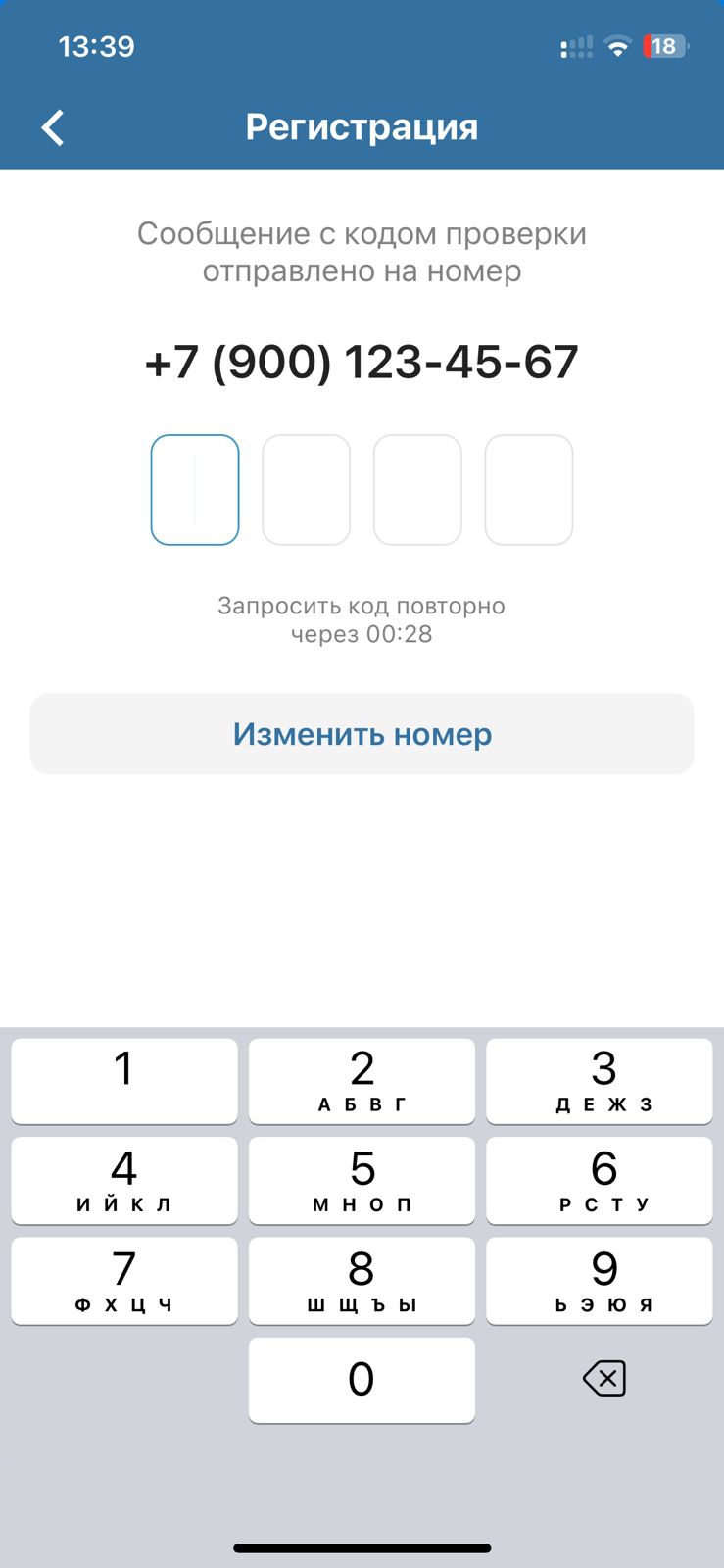The image size is (724, 1568).
Task: Focus the first verification code box
Action: point(195,490)
